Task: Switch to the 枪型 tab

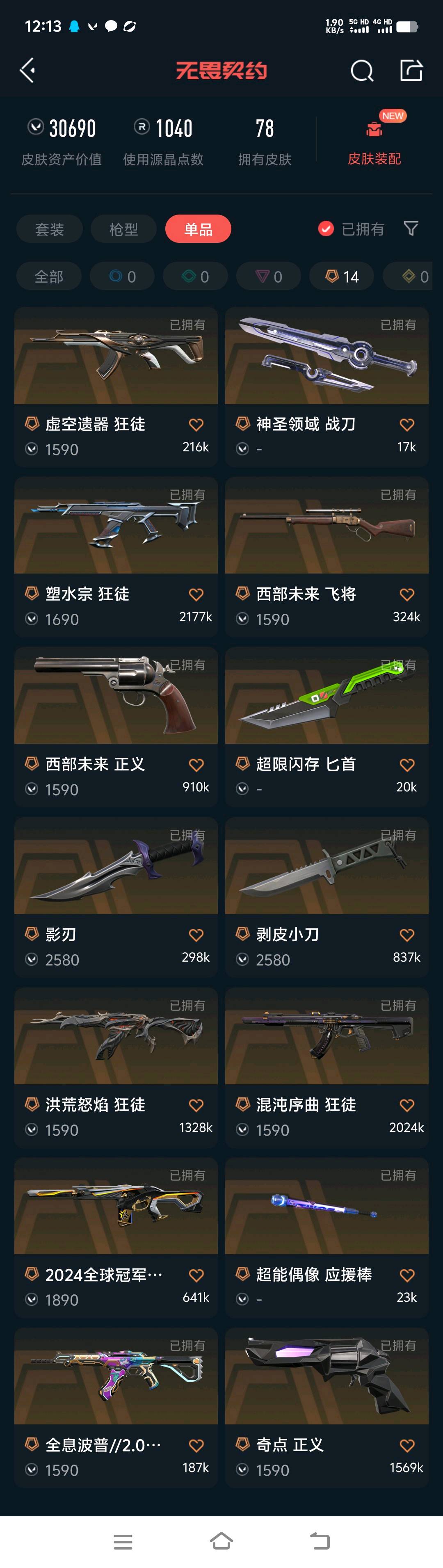Action: 123,229
